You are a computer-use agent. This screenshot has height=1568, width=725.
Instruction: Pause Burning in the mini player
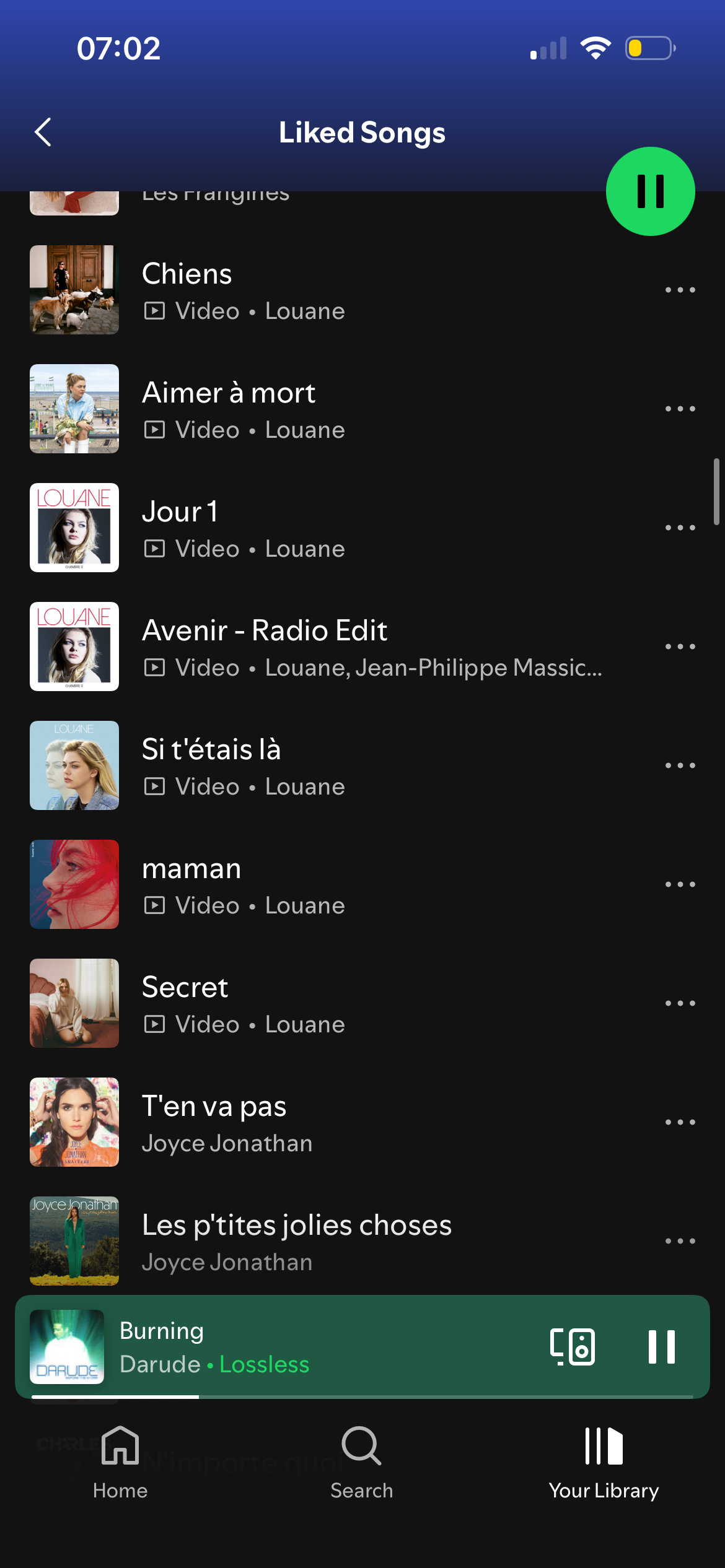(661, 1347)
